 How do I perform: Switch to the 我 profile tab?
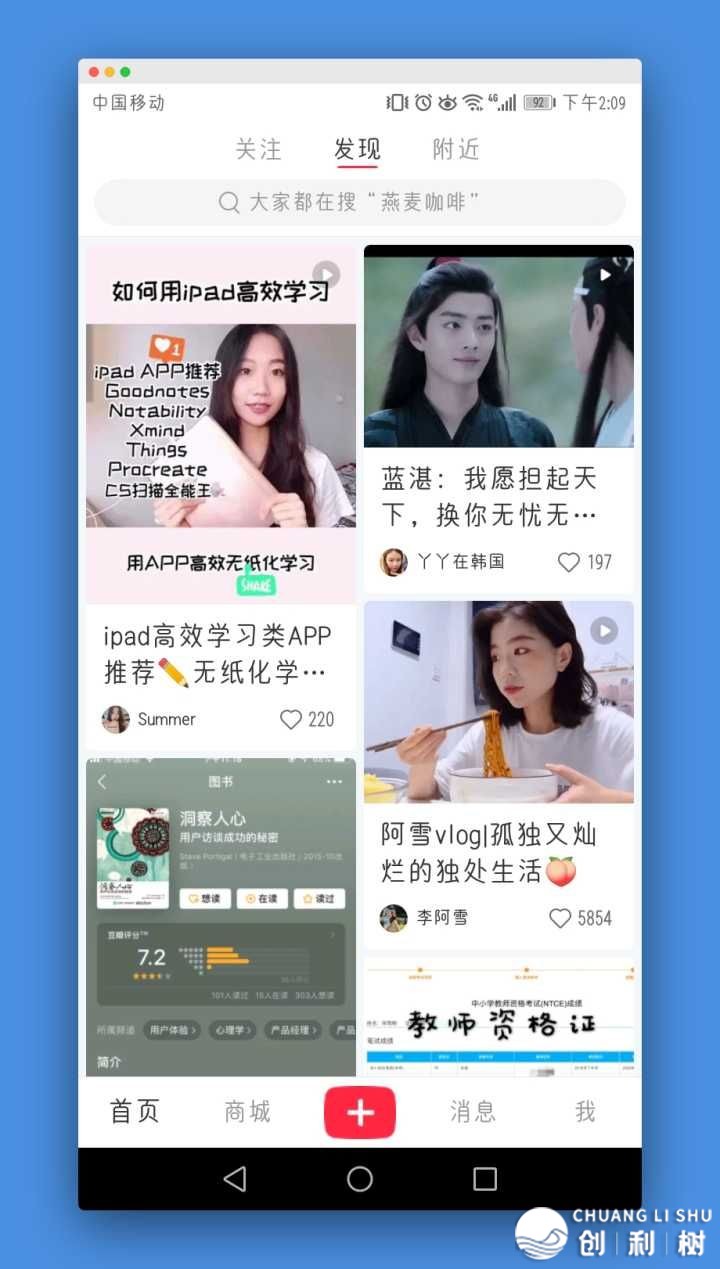pos(585,1111)
